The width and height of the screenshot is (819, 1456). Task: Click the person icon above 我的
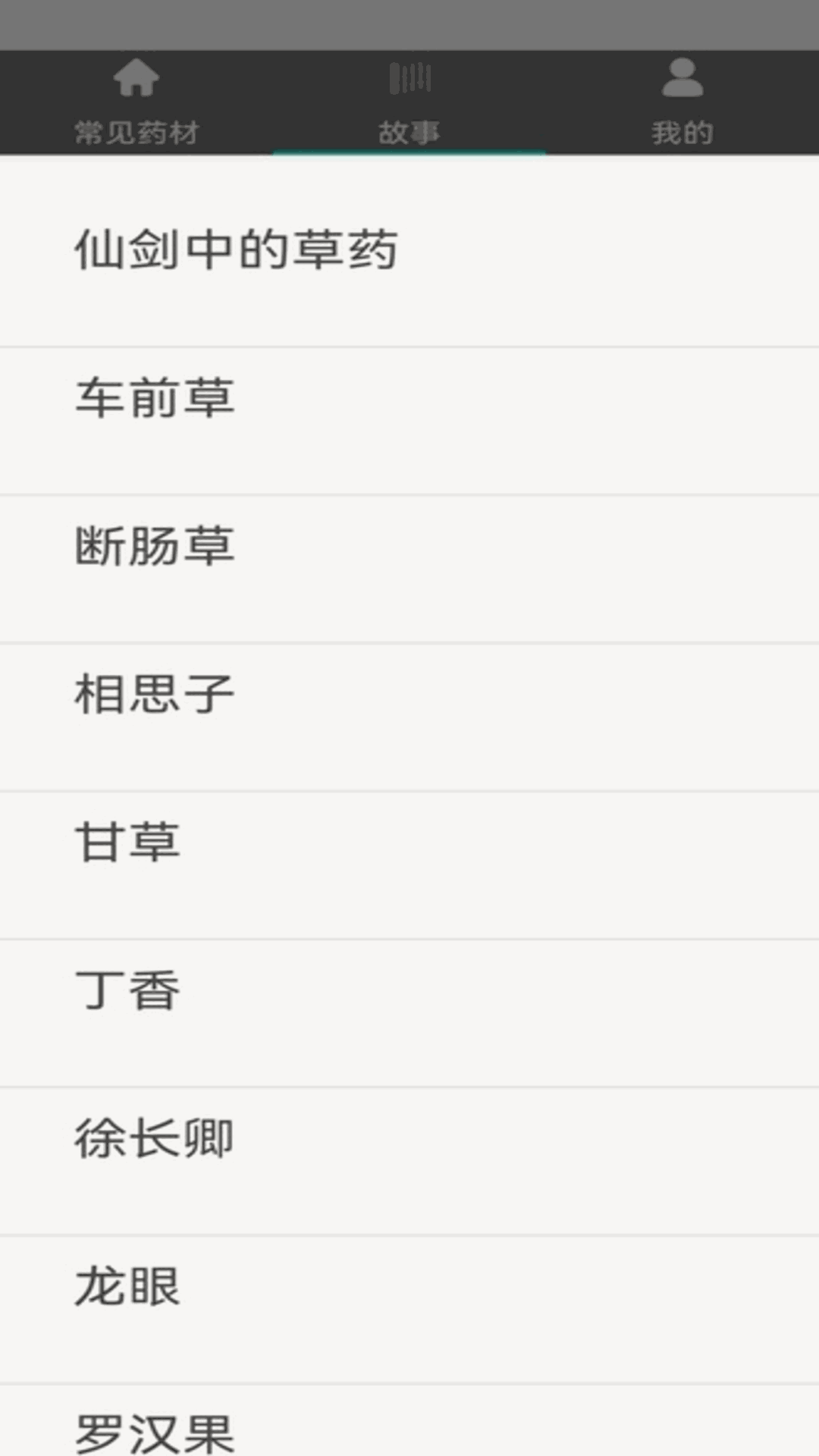(x=681, y=78)
